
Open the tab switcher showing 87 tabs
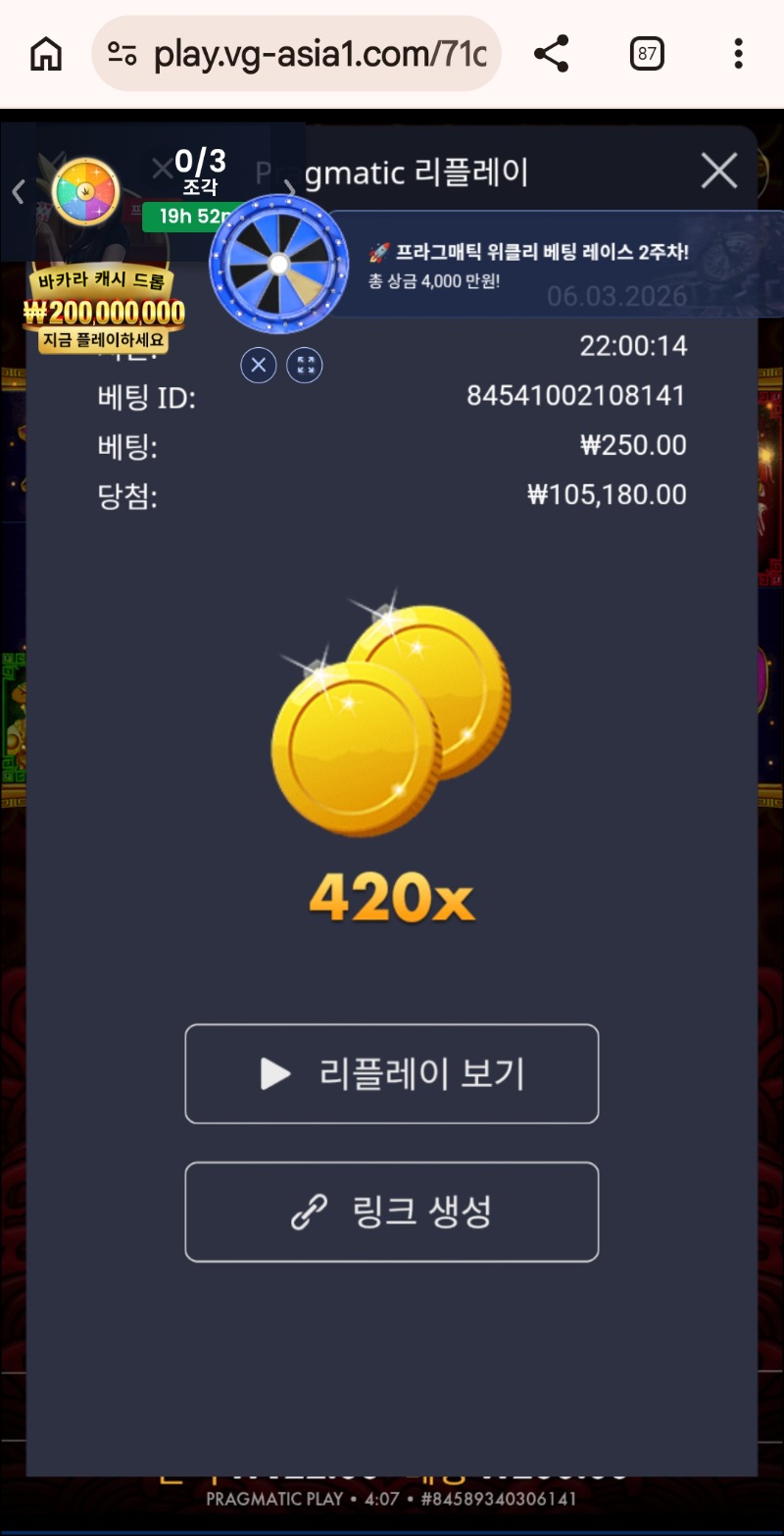(x=647, y=54)
